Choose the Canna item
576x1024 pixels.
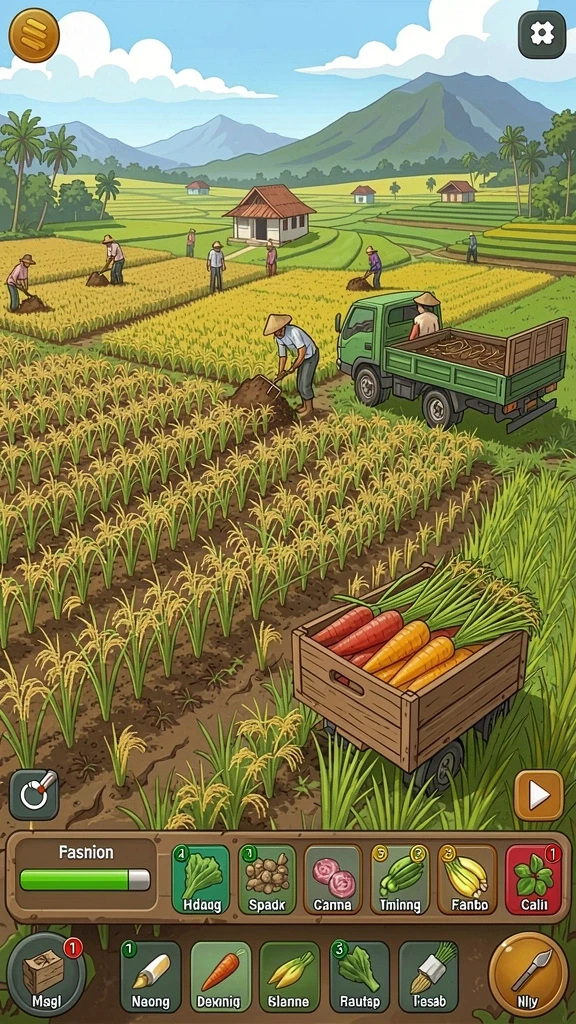coord(333,879)
